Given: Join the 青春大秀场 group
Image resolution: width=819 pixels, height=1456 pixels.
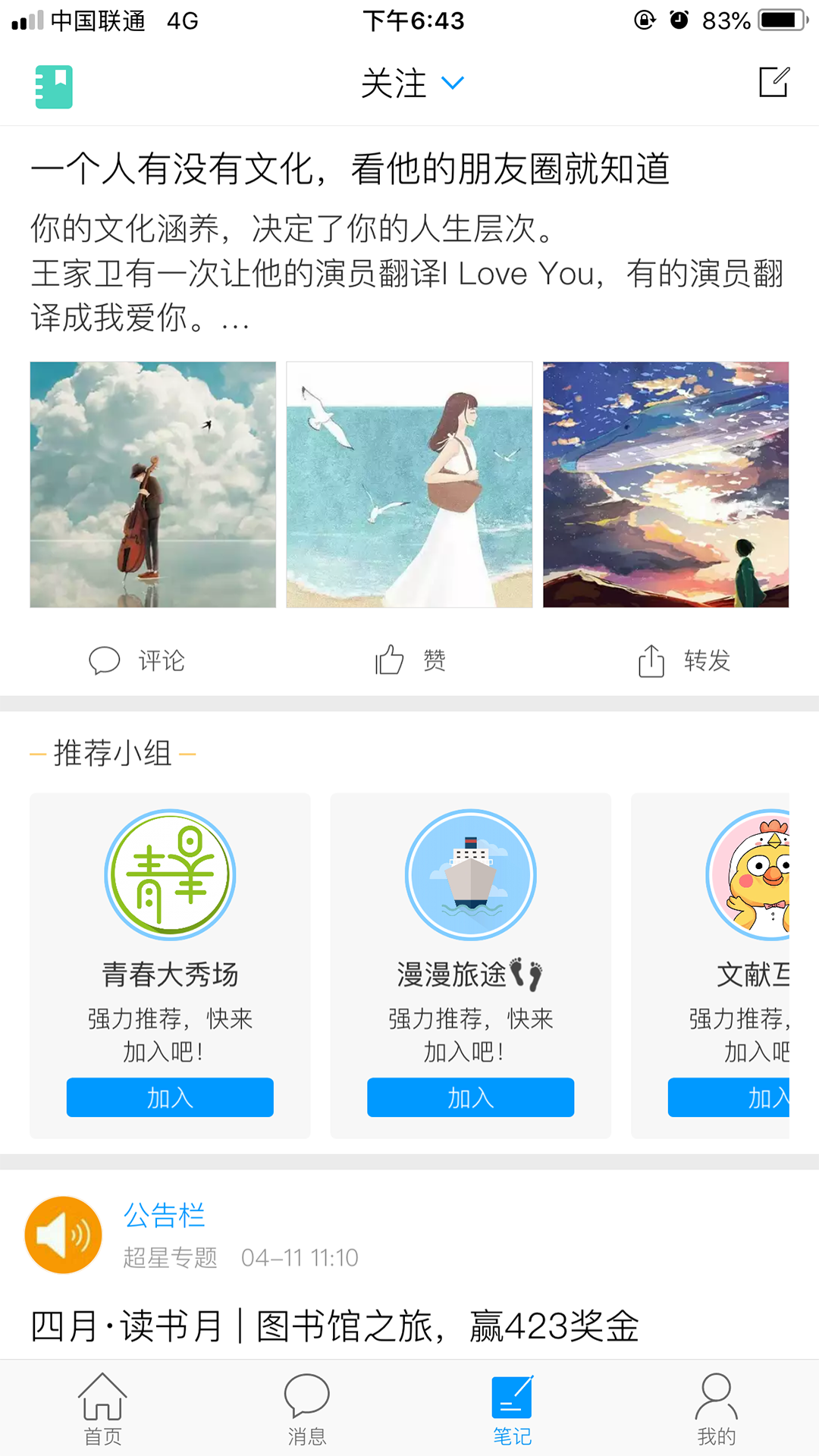Looking at the screenshot, I should point(170,1097).
